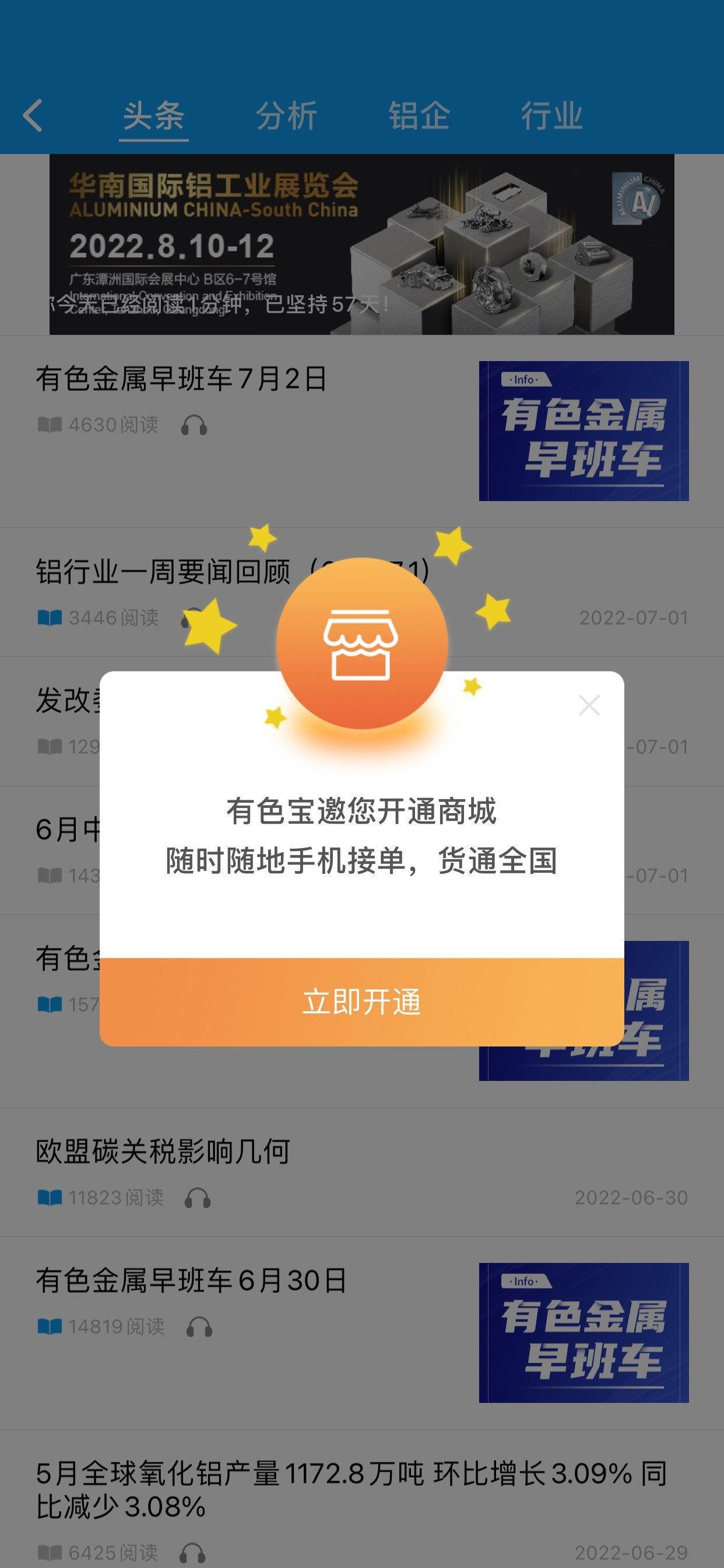Play audio for 欧盟碳关税影响几何
Viewport: 724px width, 1568px height.
[198, 1198]
